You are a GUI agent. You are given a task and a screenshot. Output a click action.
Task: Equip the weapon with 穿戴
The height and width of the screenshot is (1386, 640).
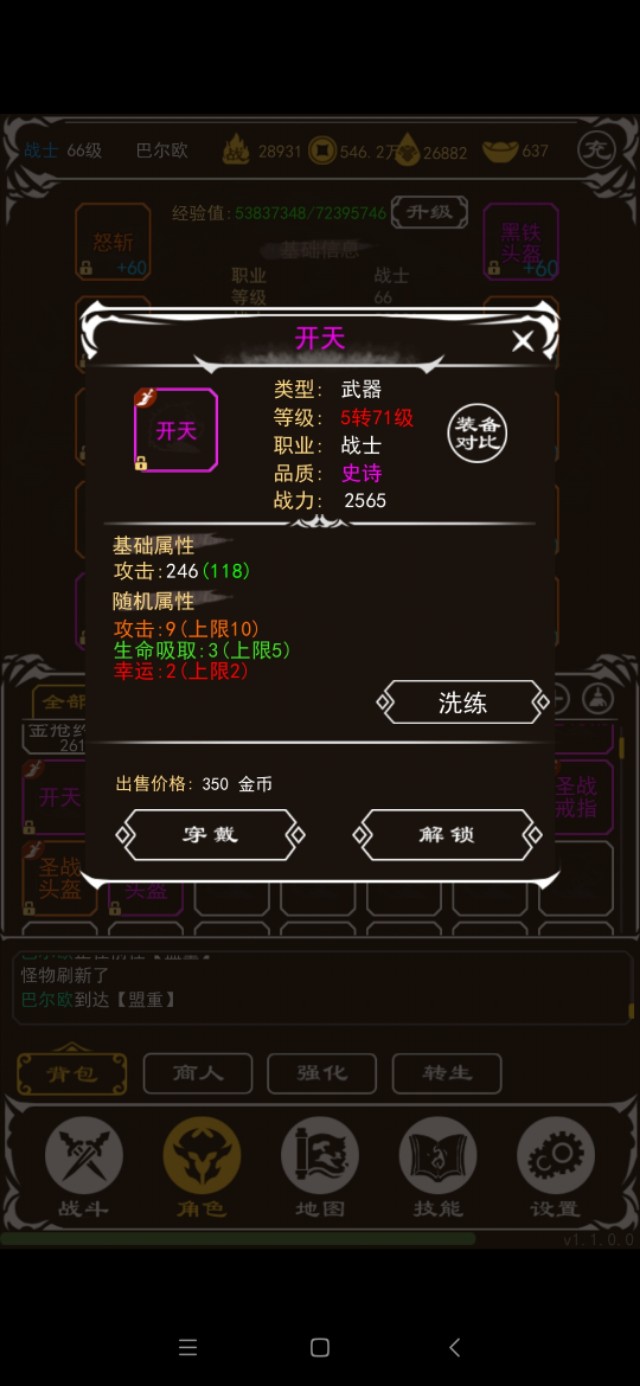tap(210, 835)
